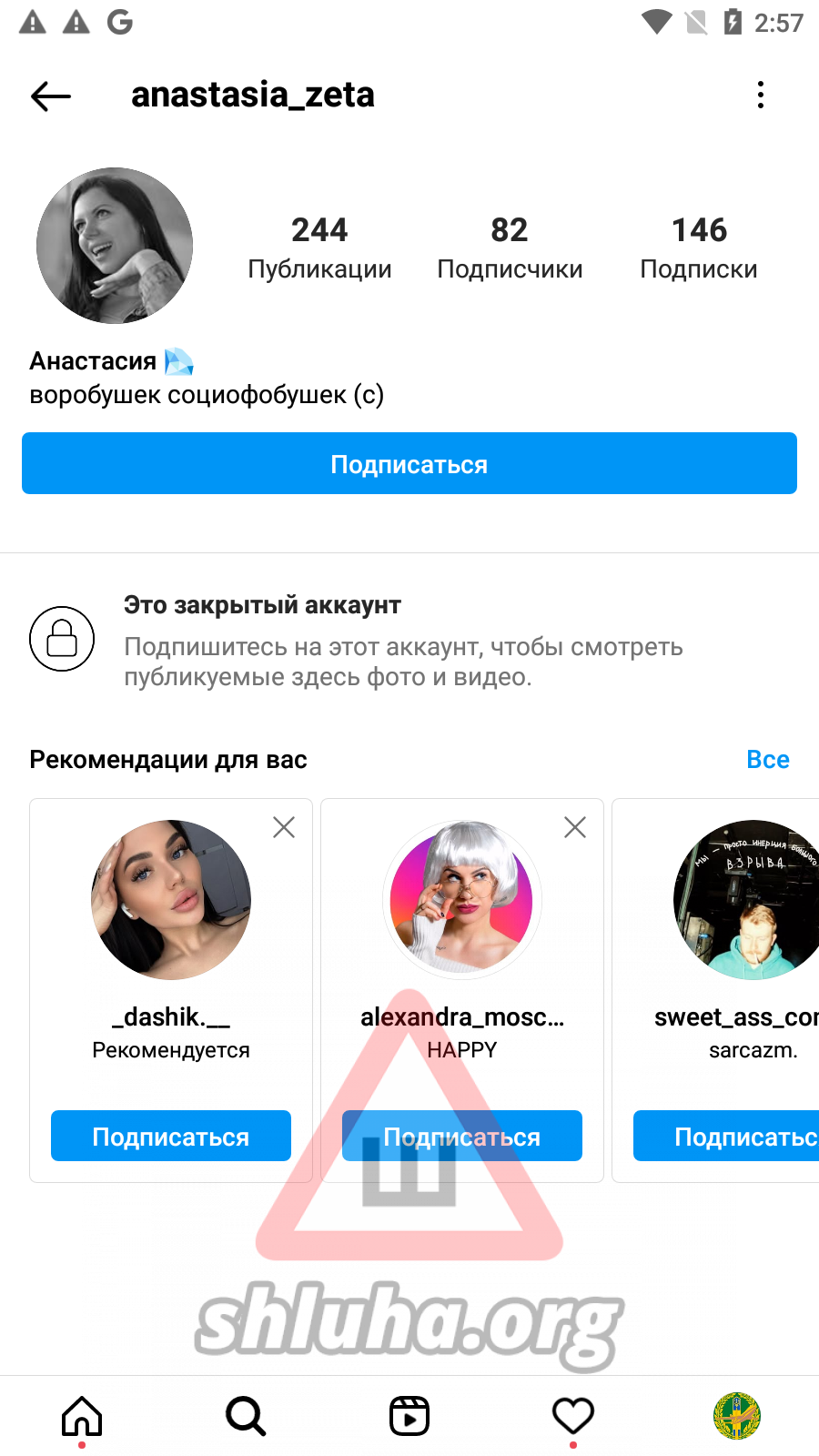This screenshot has height=1456, width=819.
Task: Open the activity heart tab
Action: click(573, 1416)
